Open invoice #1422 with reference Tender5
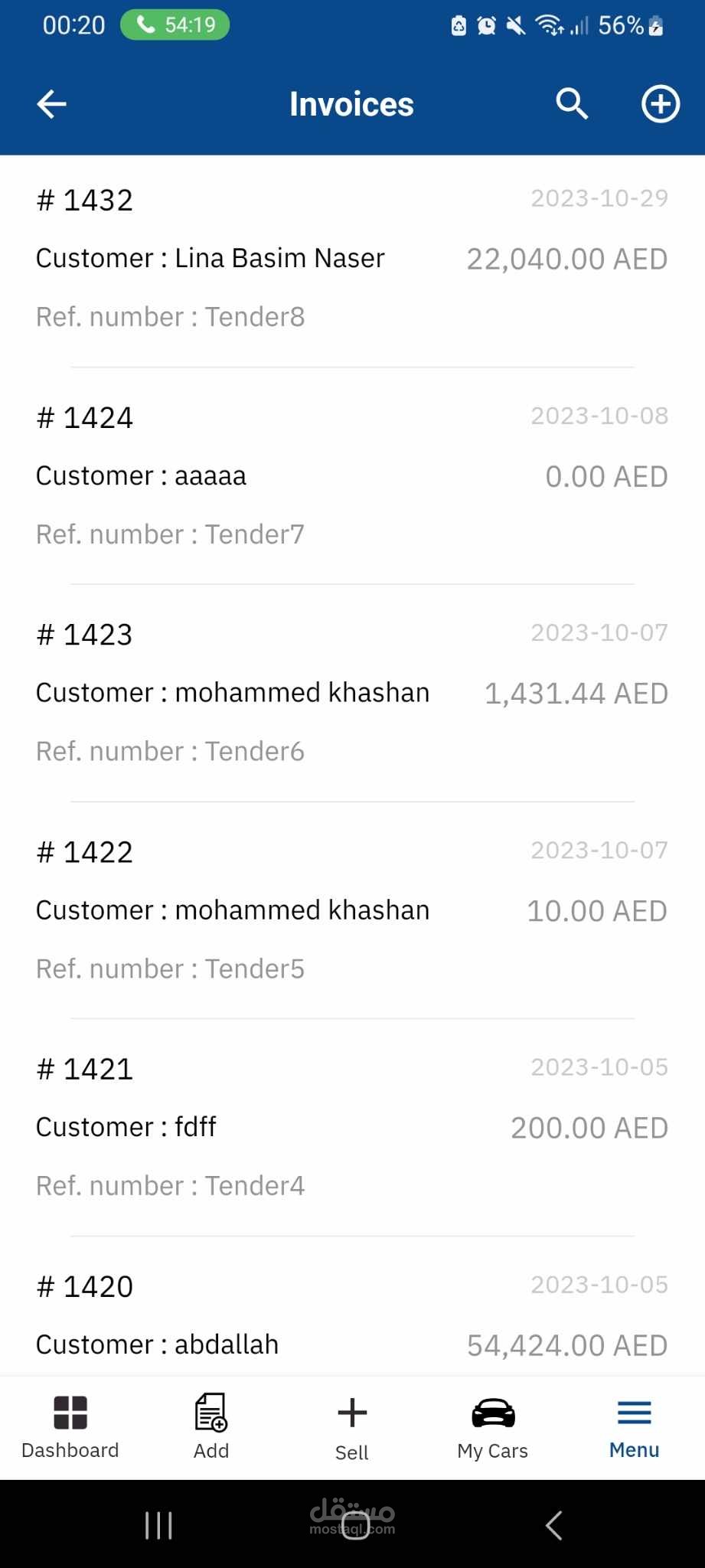Viewport: 705px width, 1568px height. [352, 910]
